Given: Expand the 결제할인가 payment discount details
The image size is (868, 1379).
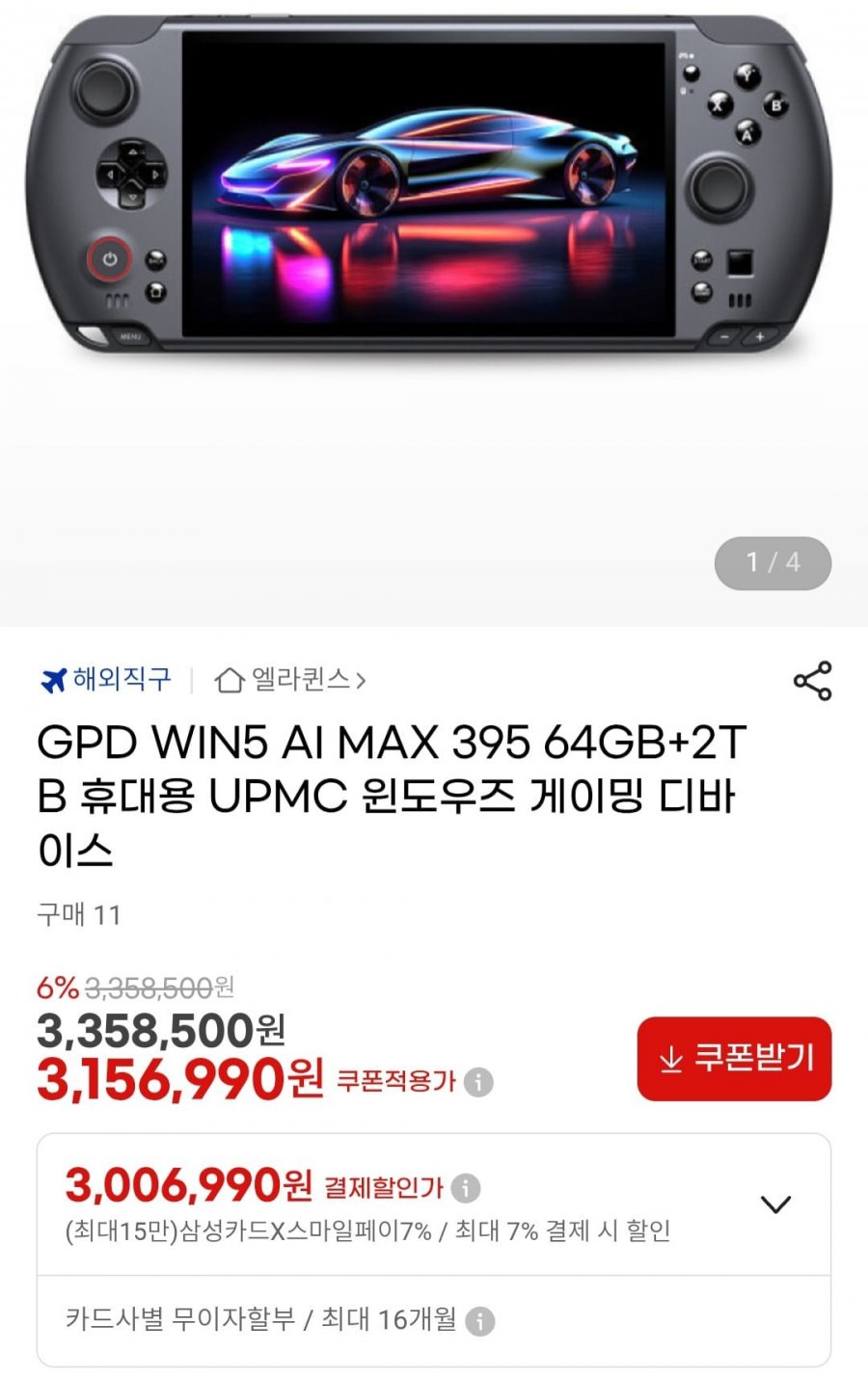Looking at the screenshot, I should coord(775,1204).
